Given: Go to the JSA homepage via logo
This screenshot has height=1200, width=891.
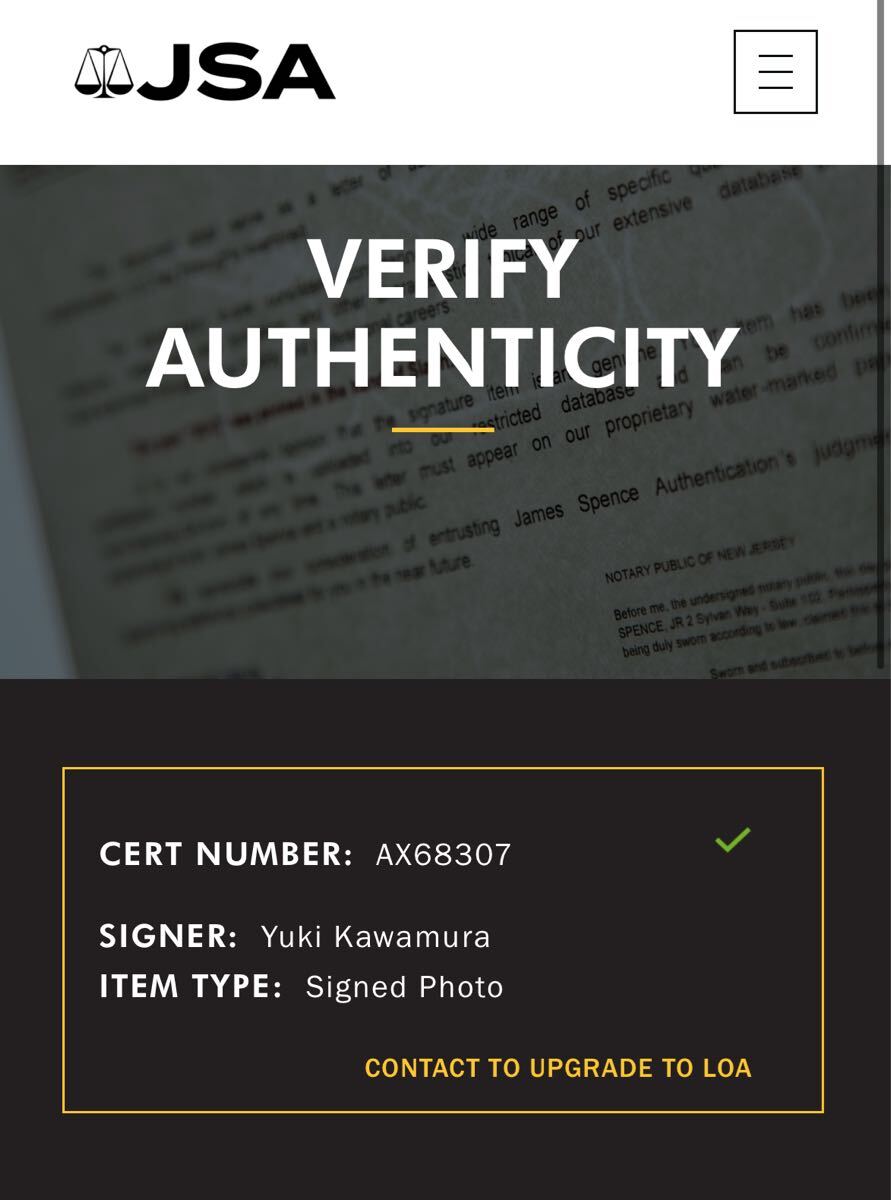Looking at the screenshot, I should click(x=205, y=72).
